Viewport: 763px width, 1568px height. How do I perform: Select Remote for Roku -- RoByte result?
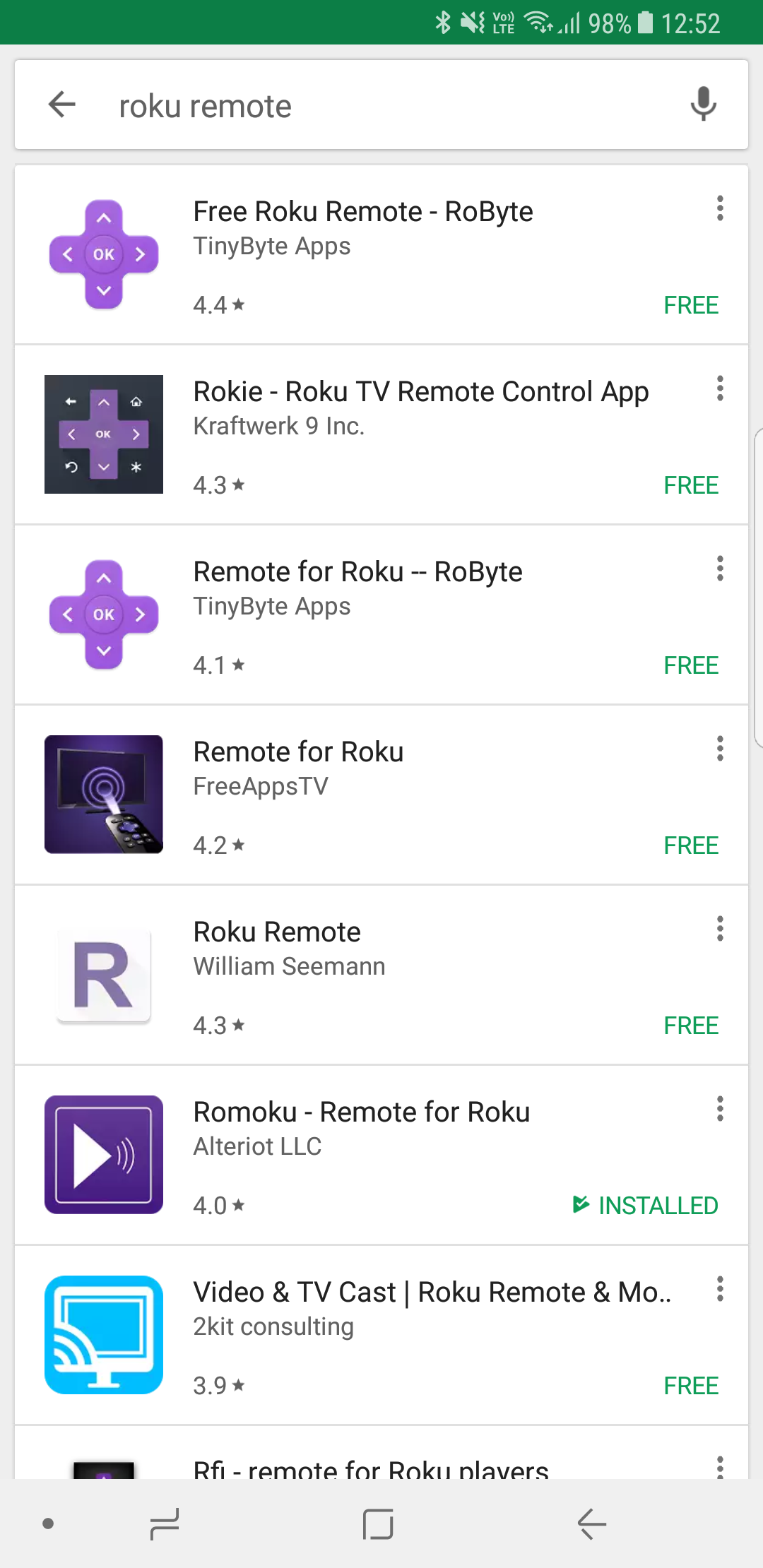point(381,615)
